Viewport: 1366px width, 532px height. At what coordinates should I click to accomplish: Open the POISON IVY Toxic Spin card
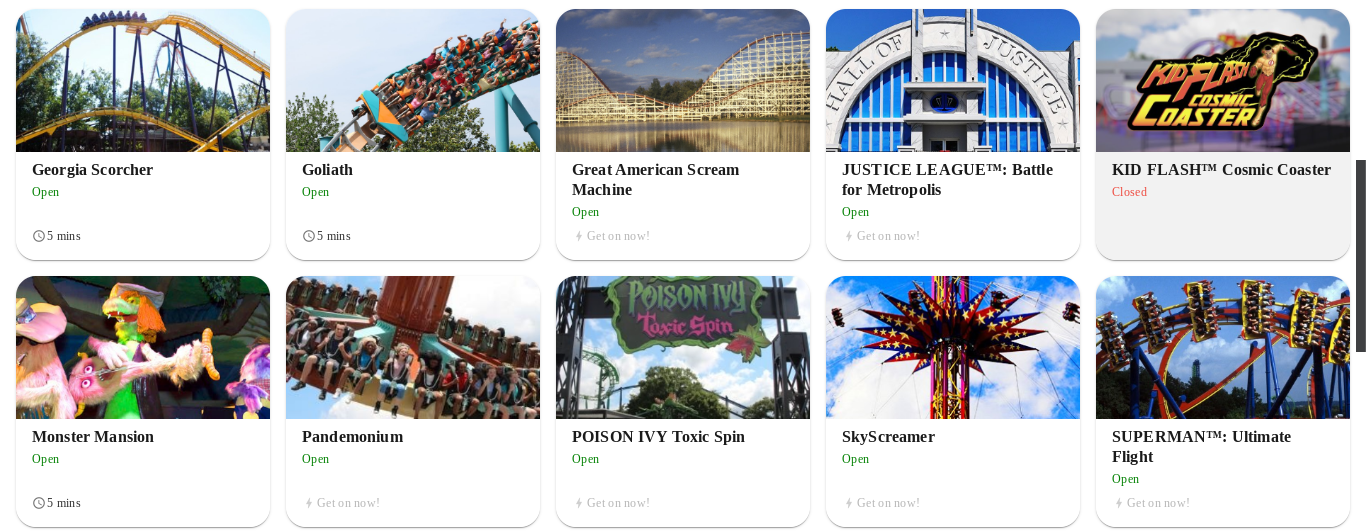coord(683,402)
